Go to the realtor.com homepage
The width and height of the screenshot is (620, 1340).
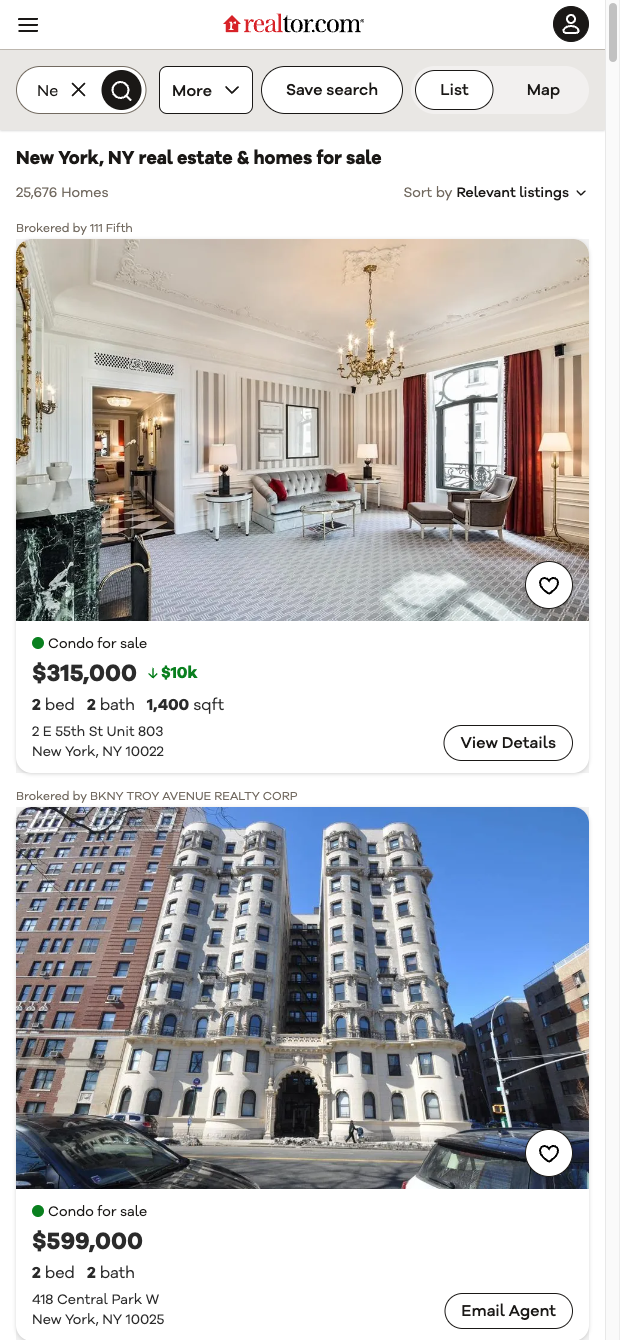coord(294,24)
